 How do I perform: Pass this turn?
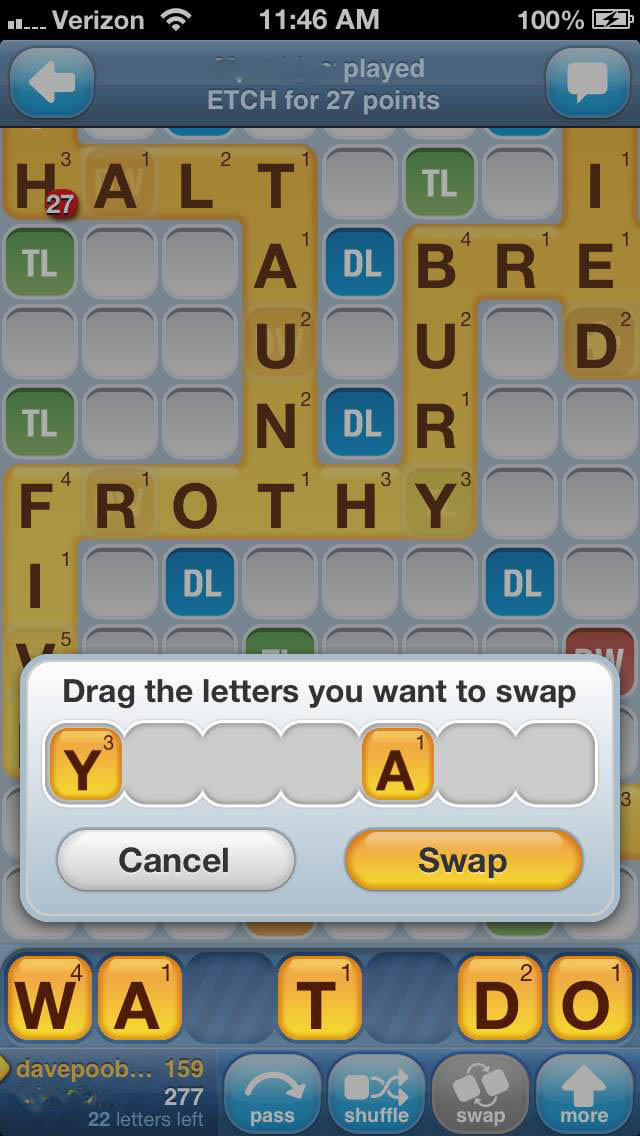click(272, 1095)
